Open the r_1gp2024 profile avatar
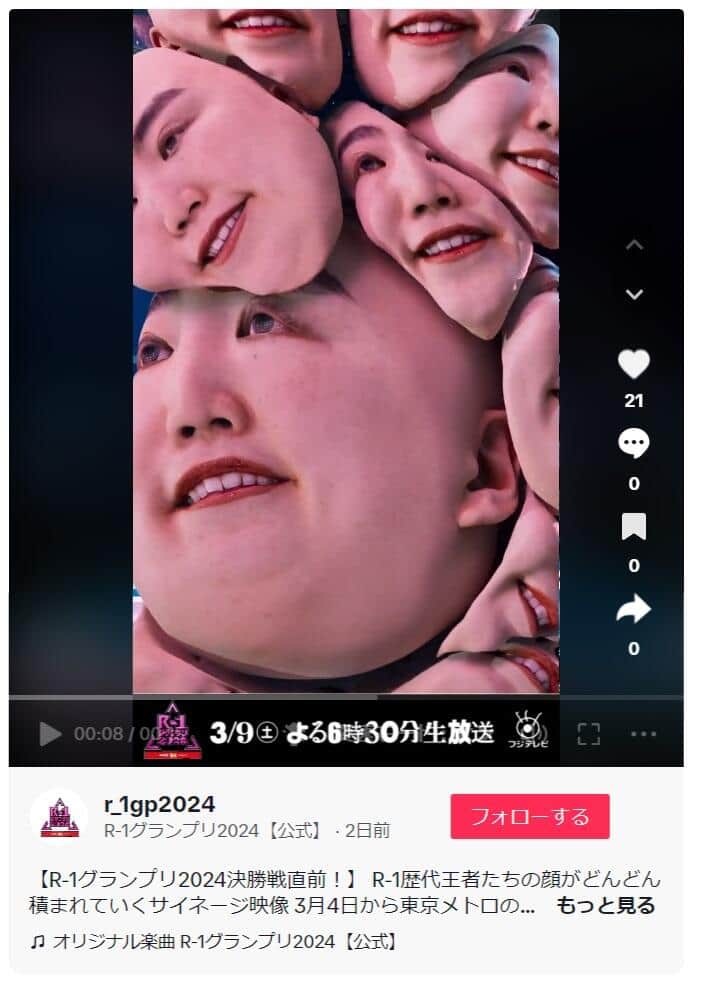This screenshot has height=984, width=703. pos(60,817)
